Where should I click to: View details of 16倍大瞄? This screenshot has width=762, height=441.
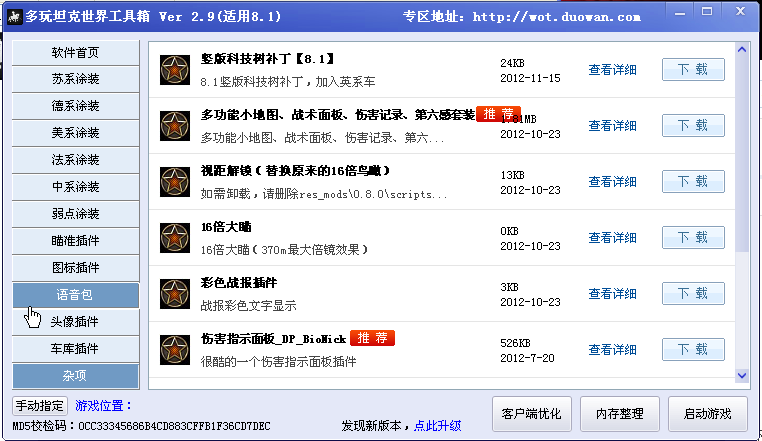[612, 238]
